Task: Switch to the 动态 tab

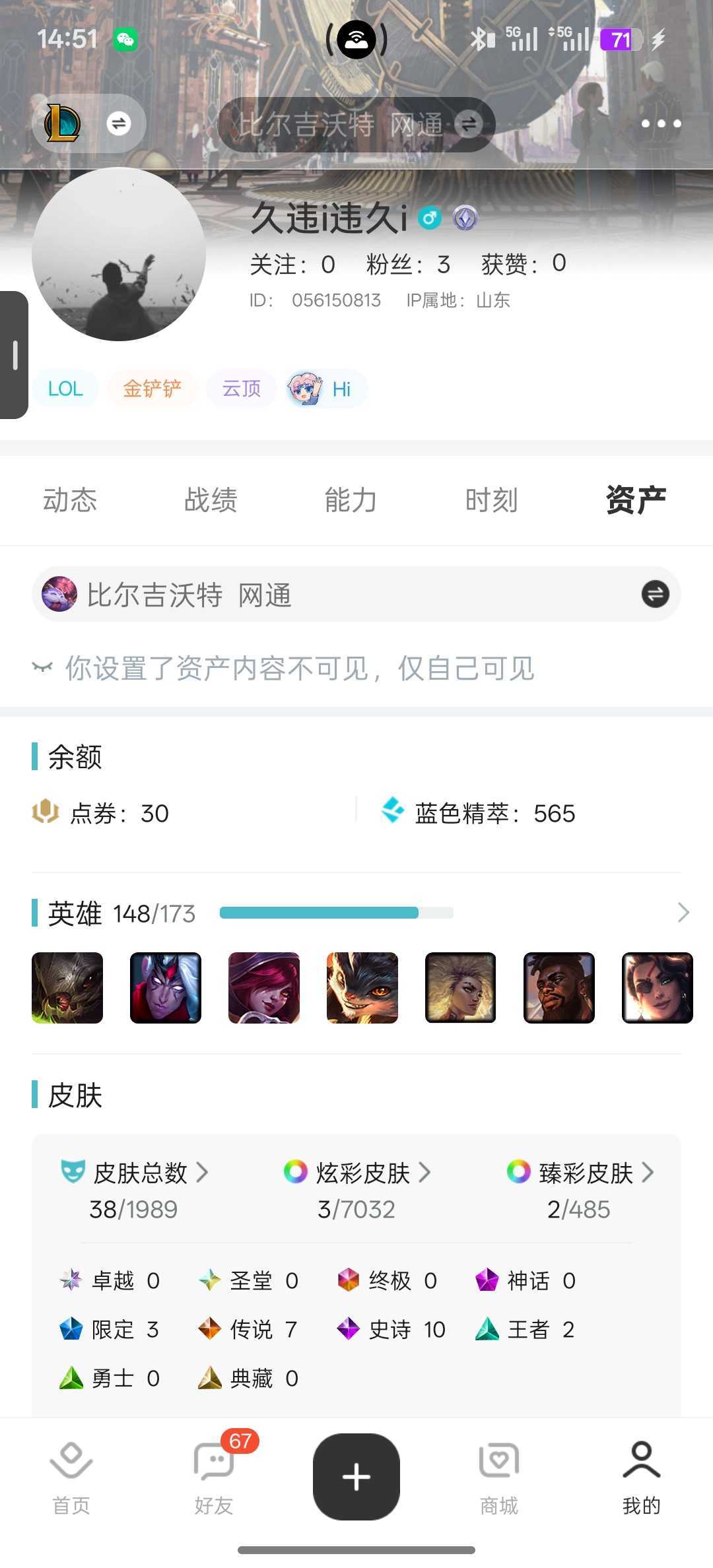Action: click(70, 500)
